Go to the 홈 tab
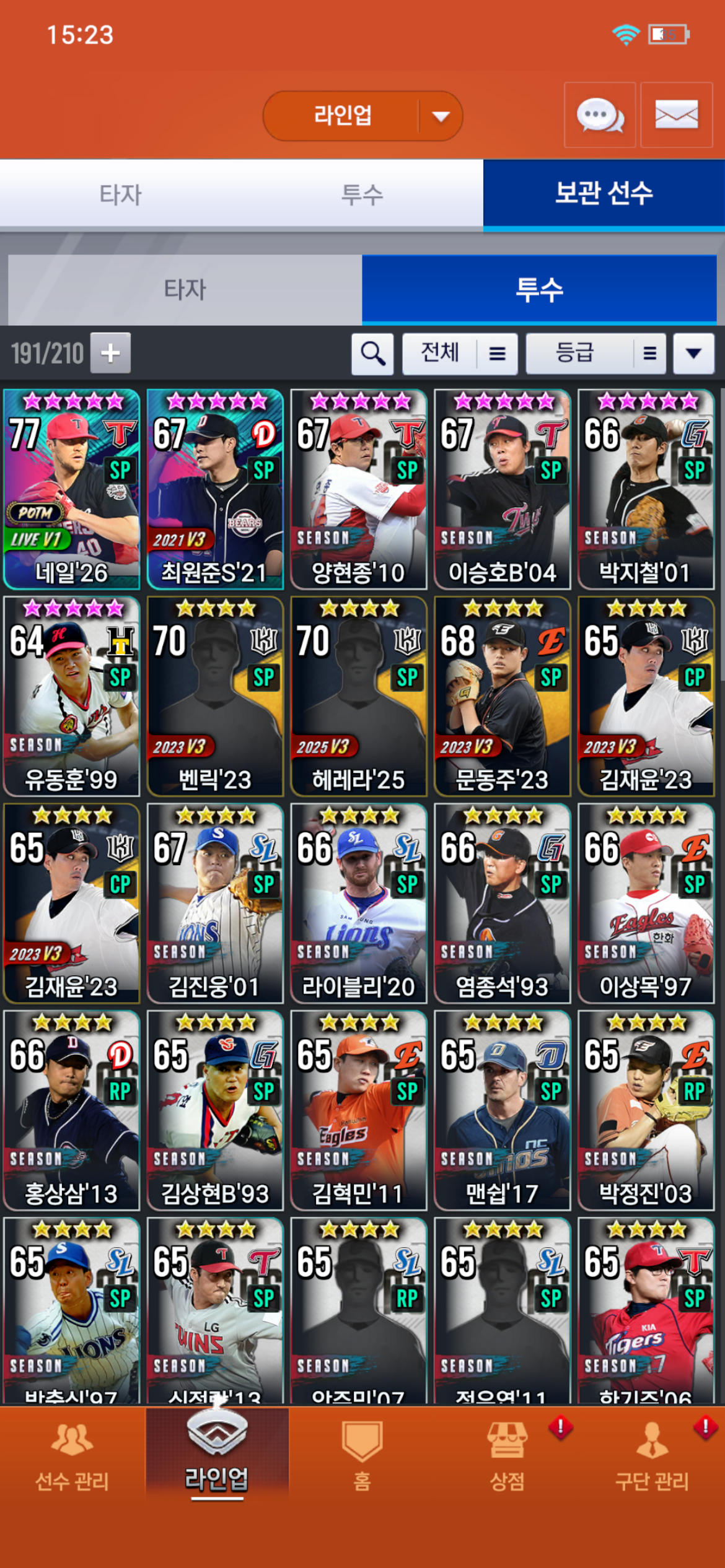Viewport: 725px width, 1568px height. point(362,1457)
